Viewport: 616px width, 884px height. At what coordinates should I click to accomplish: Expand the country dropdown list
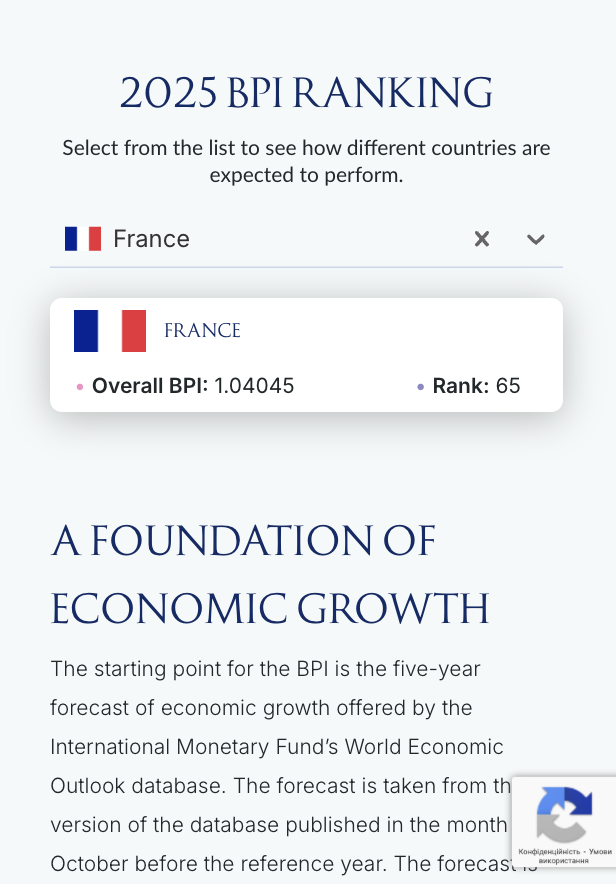(x=536, y=239)
